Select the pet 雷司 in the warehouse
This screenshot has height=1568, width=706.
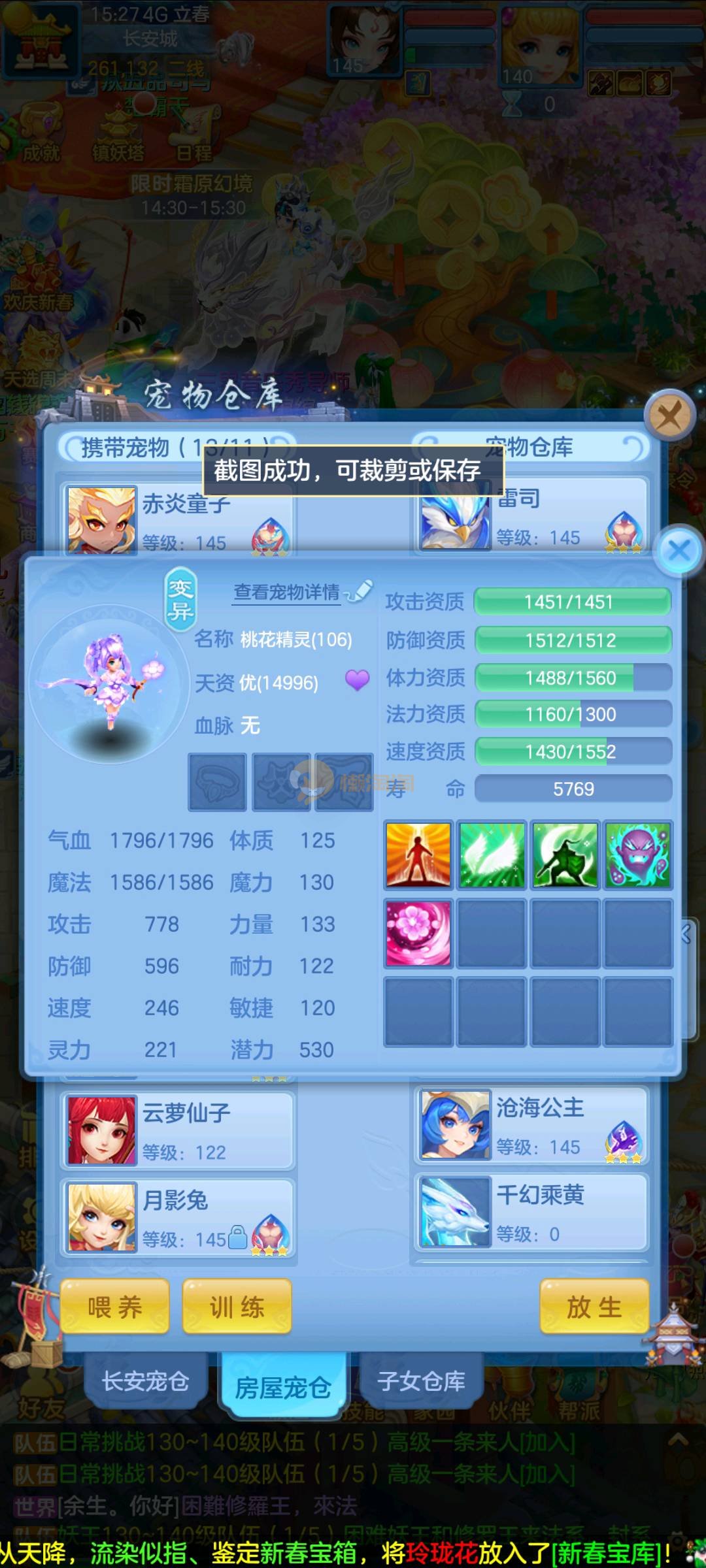click(x=531, y=516)
